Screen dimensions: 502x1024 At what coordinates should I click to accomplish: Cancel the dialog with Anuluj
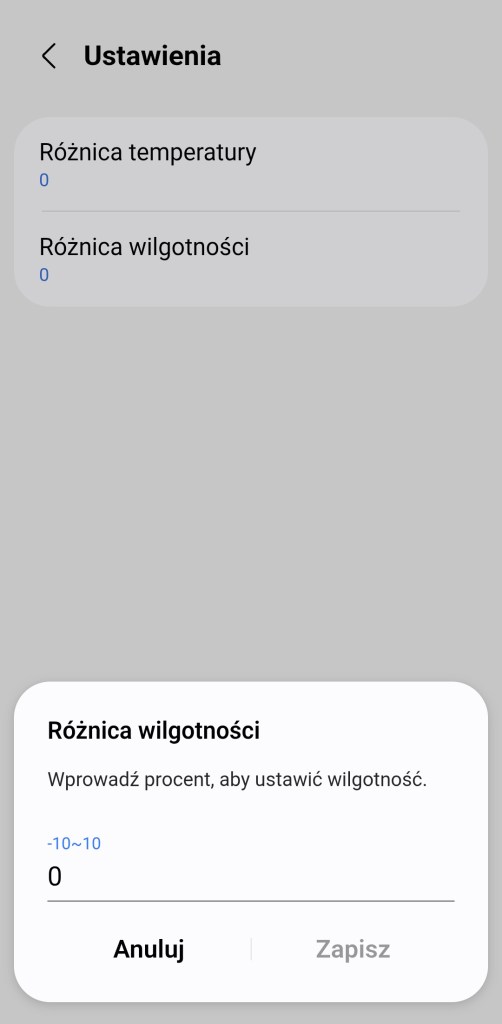[x=149, y=949]
